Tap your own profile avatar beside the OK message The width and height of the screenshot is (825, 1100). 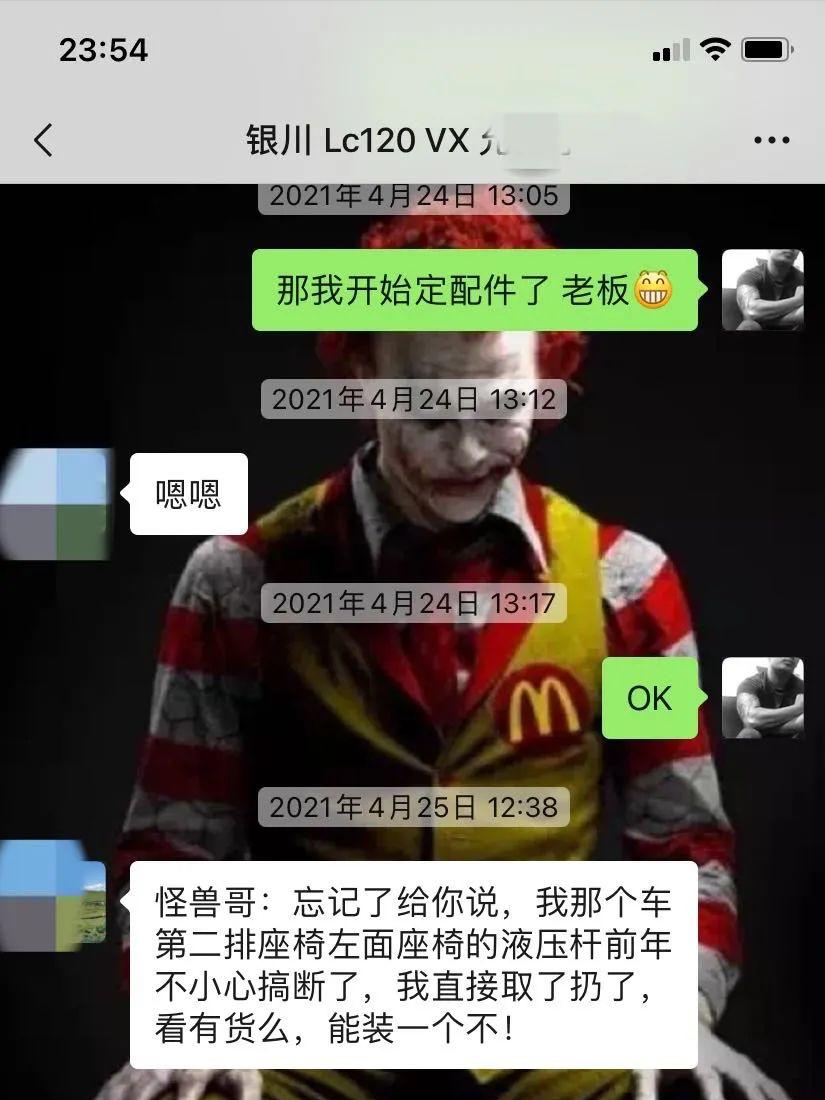pyautogui.click(x=764, y=698)
